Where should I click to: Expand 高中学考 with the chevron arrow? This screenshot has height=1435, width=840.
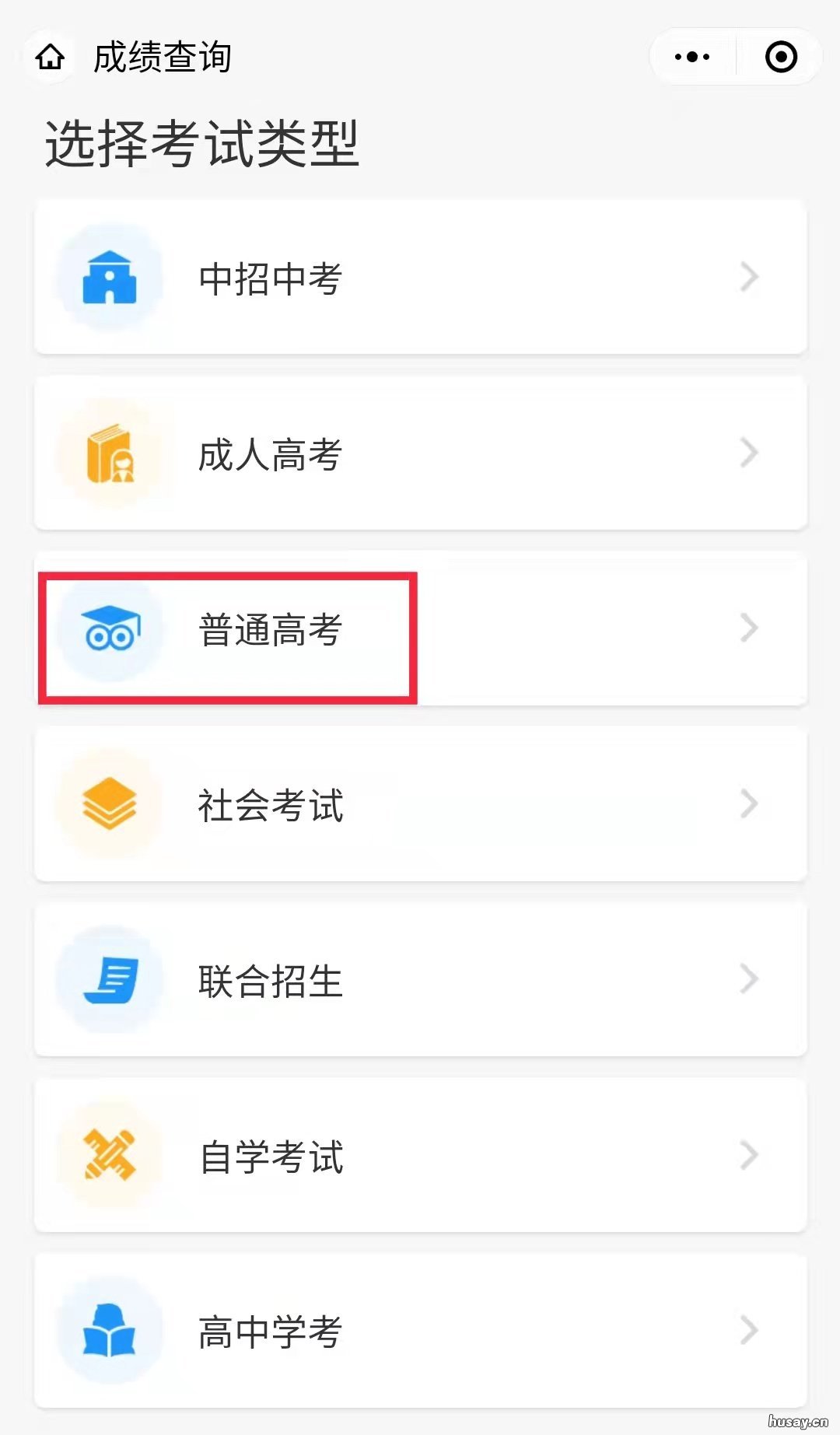(748, 1332)
